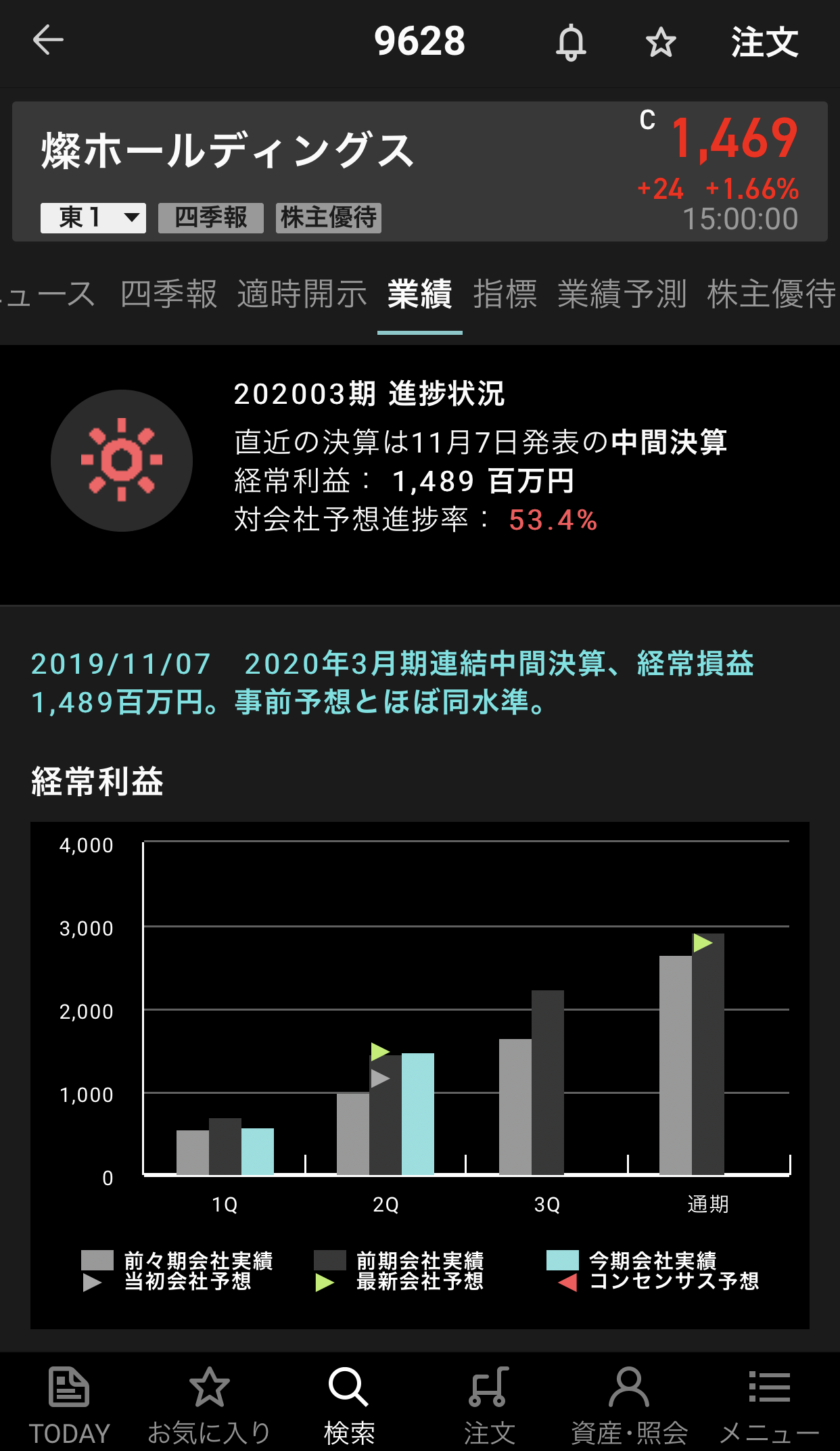Select 検索 in bottom navigation
Image resolution: width=840 pixels, height=1451 pixels.
click(349, 1405)
